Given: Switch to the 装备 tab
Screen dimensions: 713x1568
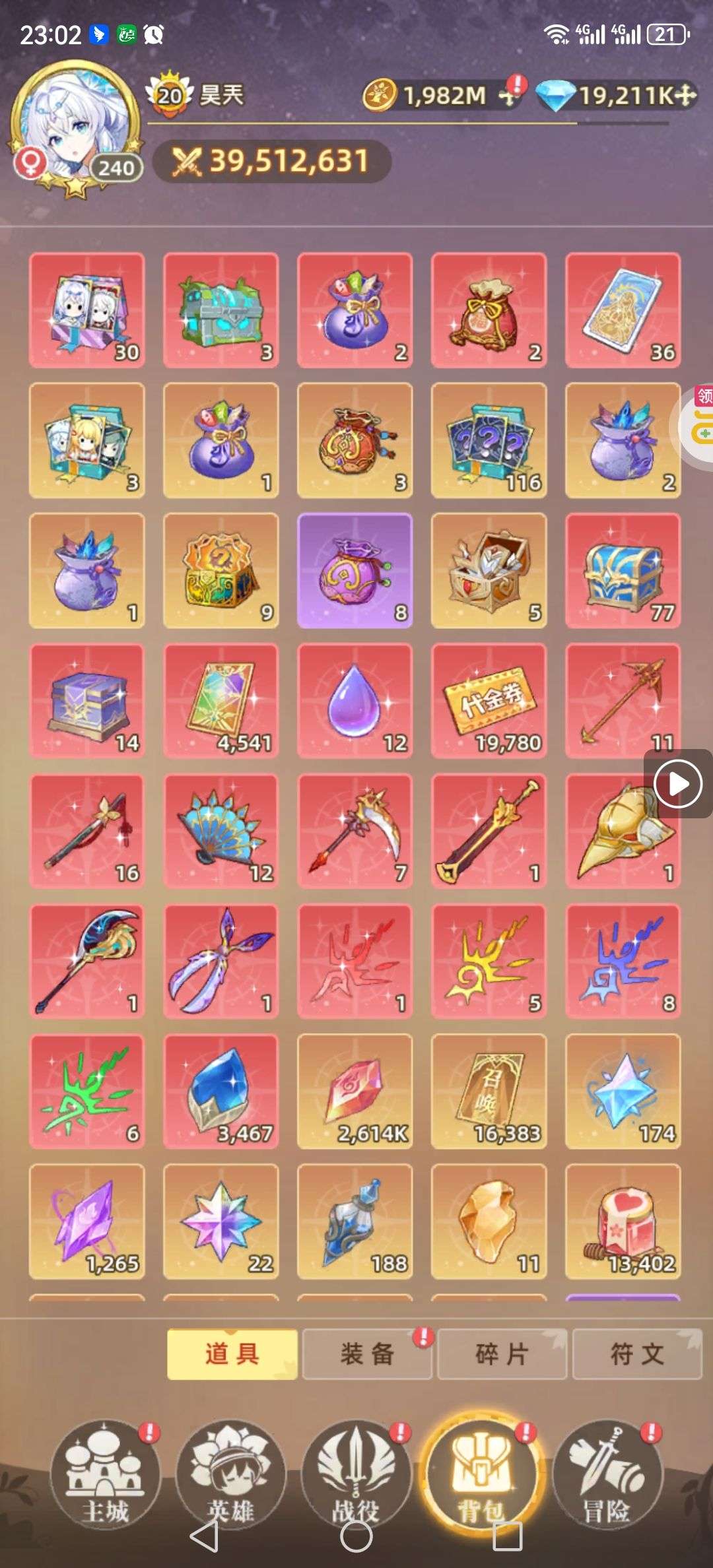Looking at the screenshot, I should pos(367,1355).
